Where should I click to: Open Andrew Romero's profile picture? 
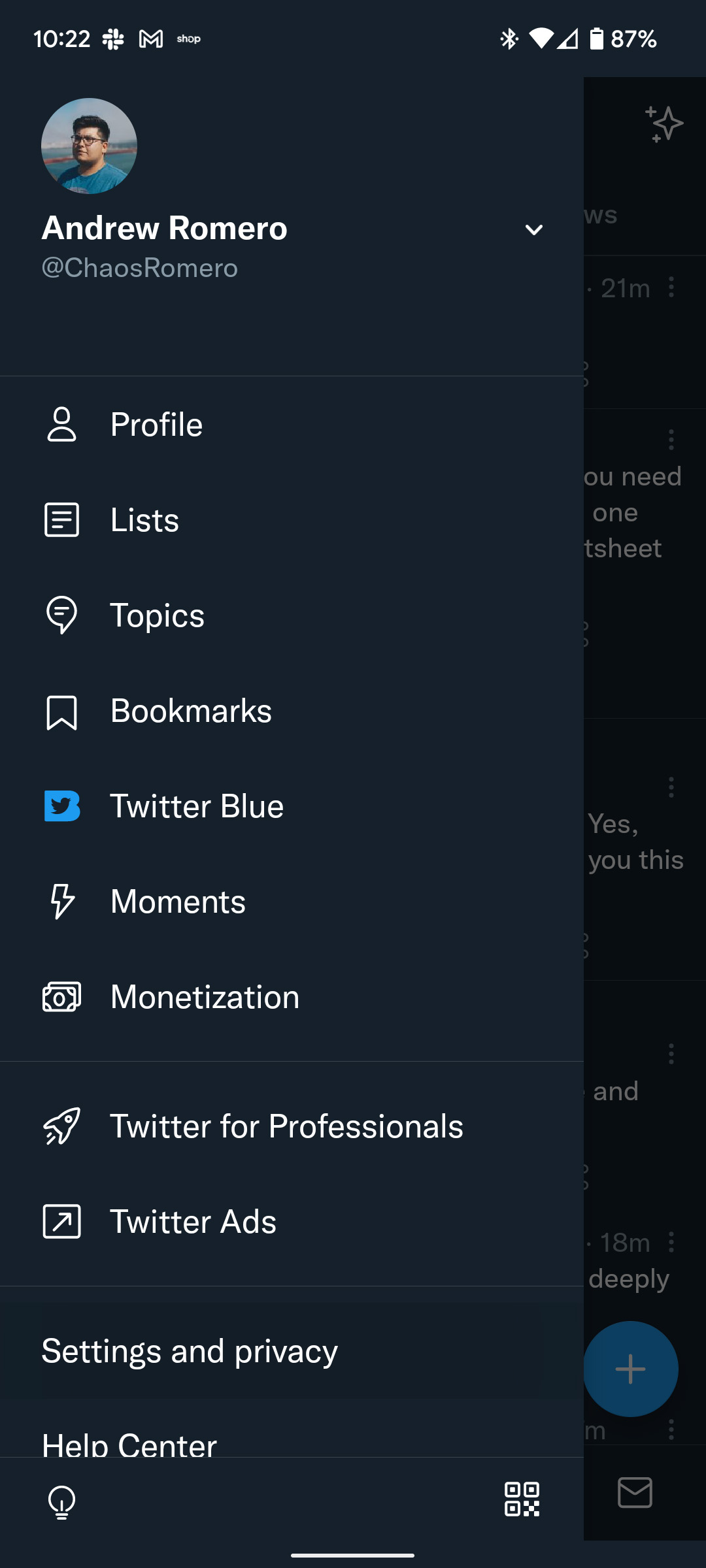[x=89, y=146]
